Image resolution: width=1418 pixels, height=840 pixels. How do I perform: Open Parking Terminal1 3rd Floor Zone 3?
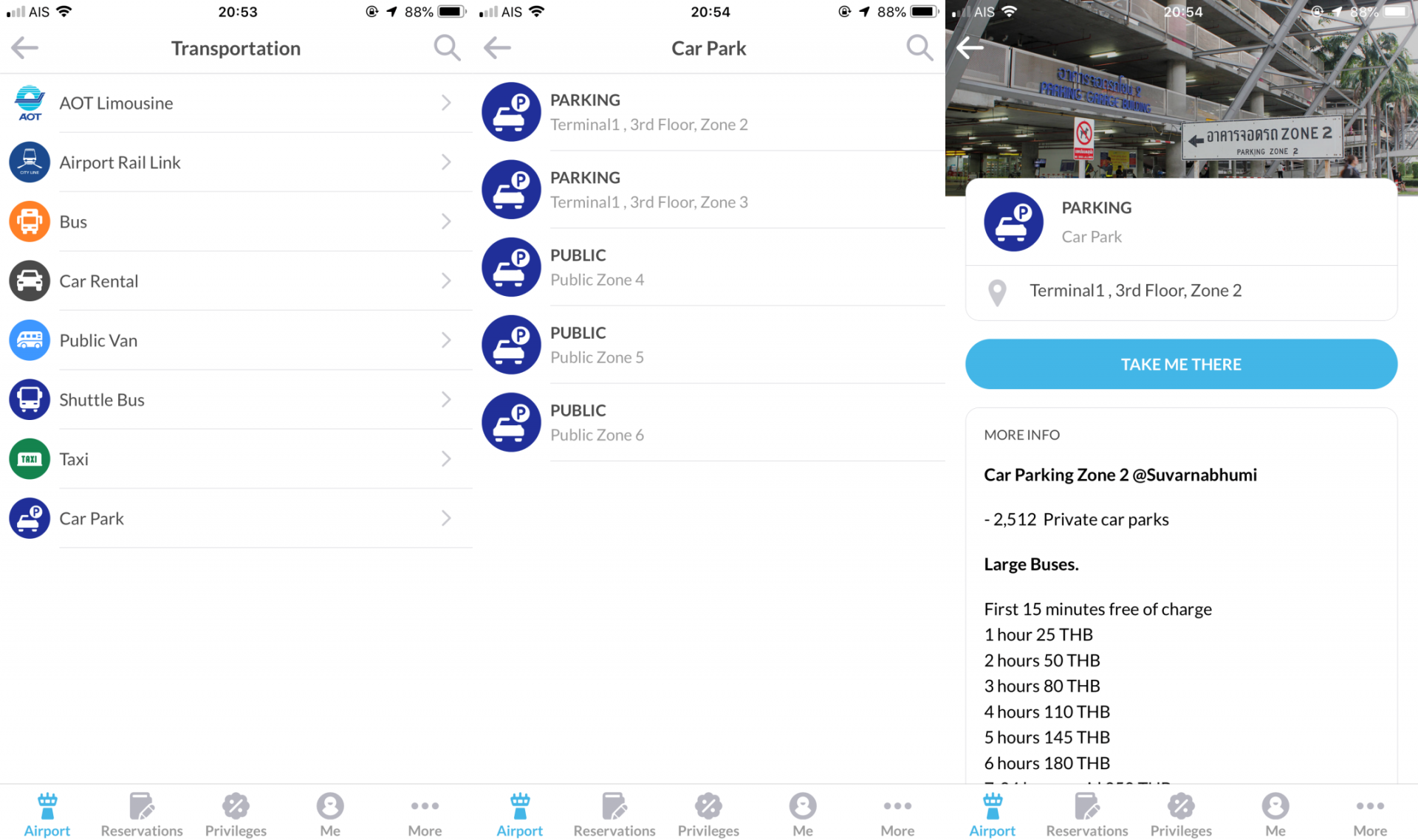[709, 190]
